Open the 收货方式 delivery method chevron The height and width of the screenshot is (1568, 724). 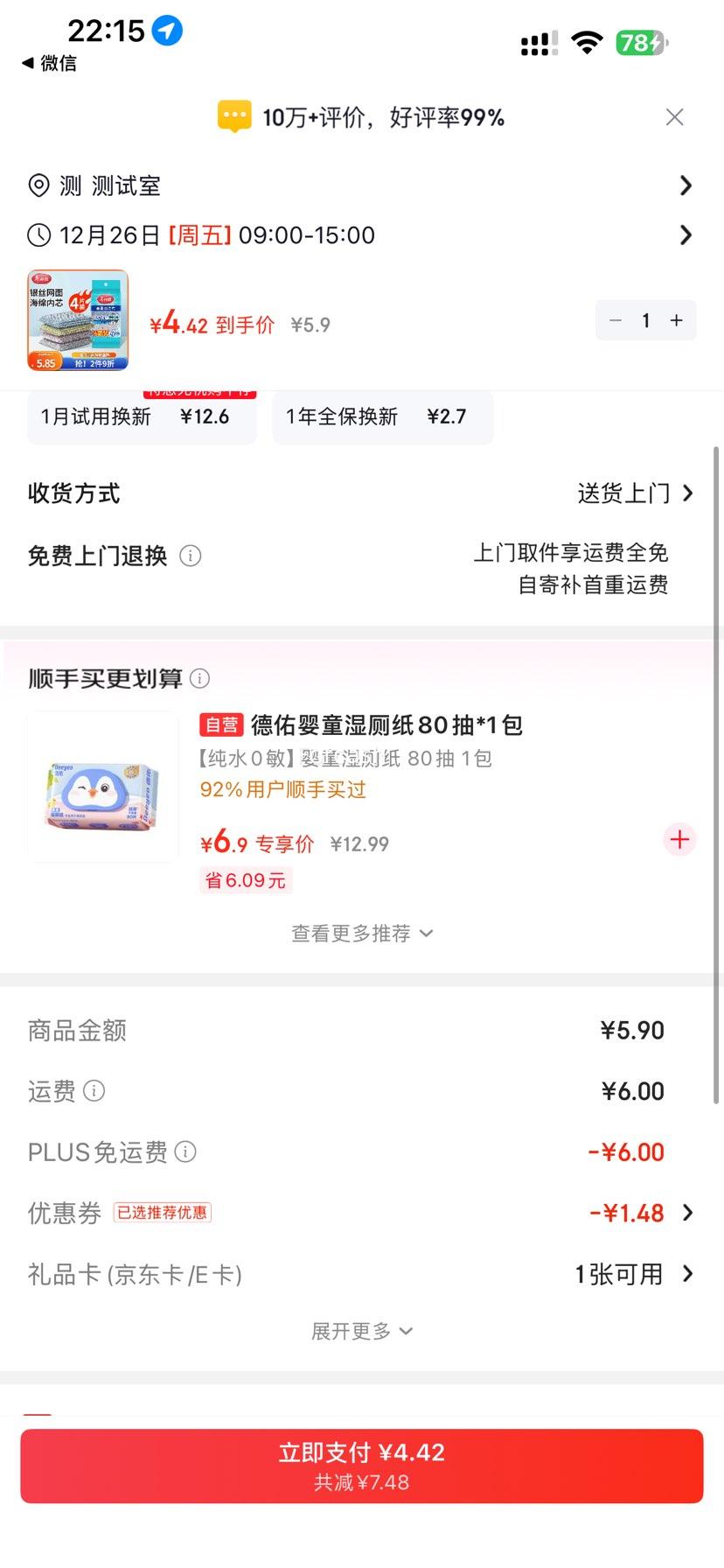point(687,493)
